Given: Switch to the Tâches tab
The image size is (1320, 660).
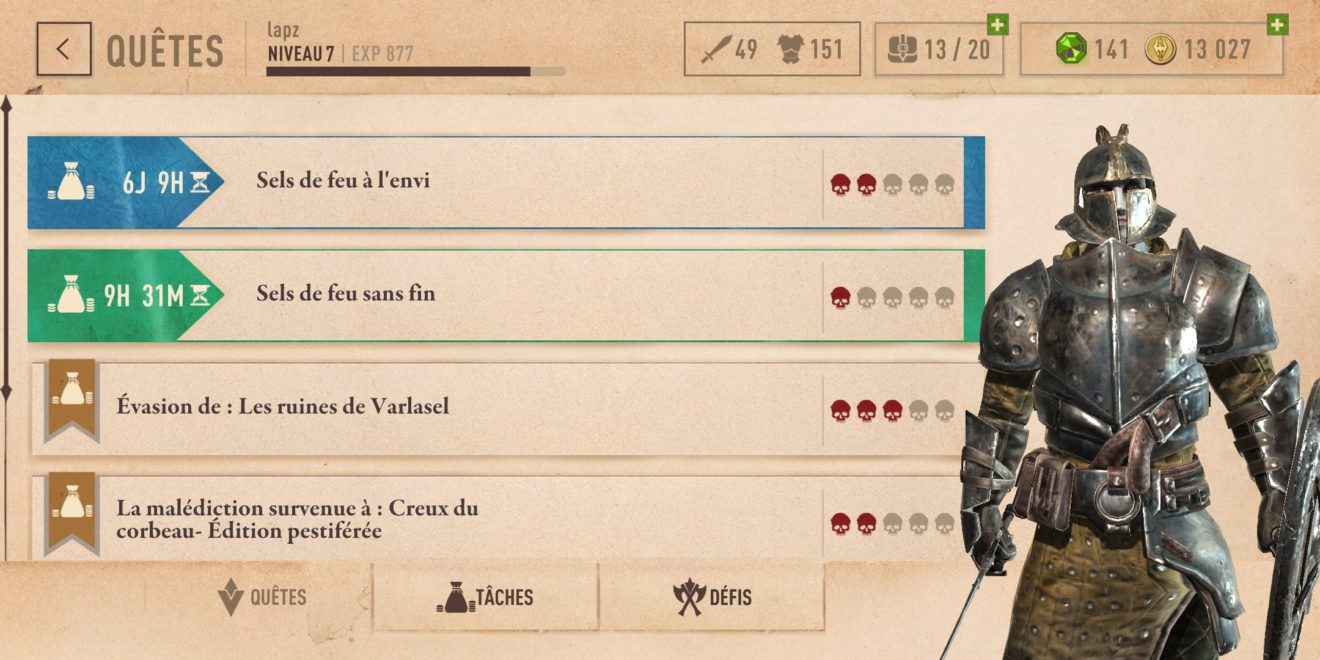Looking at the screenshot, I should click(x=485, y=598).
